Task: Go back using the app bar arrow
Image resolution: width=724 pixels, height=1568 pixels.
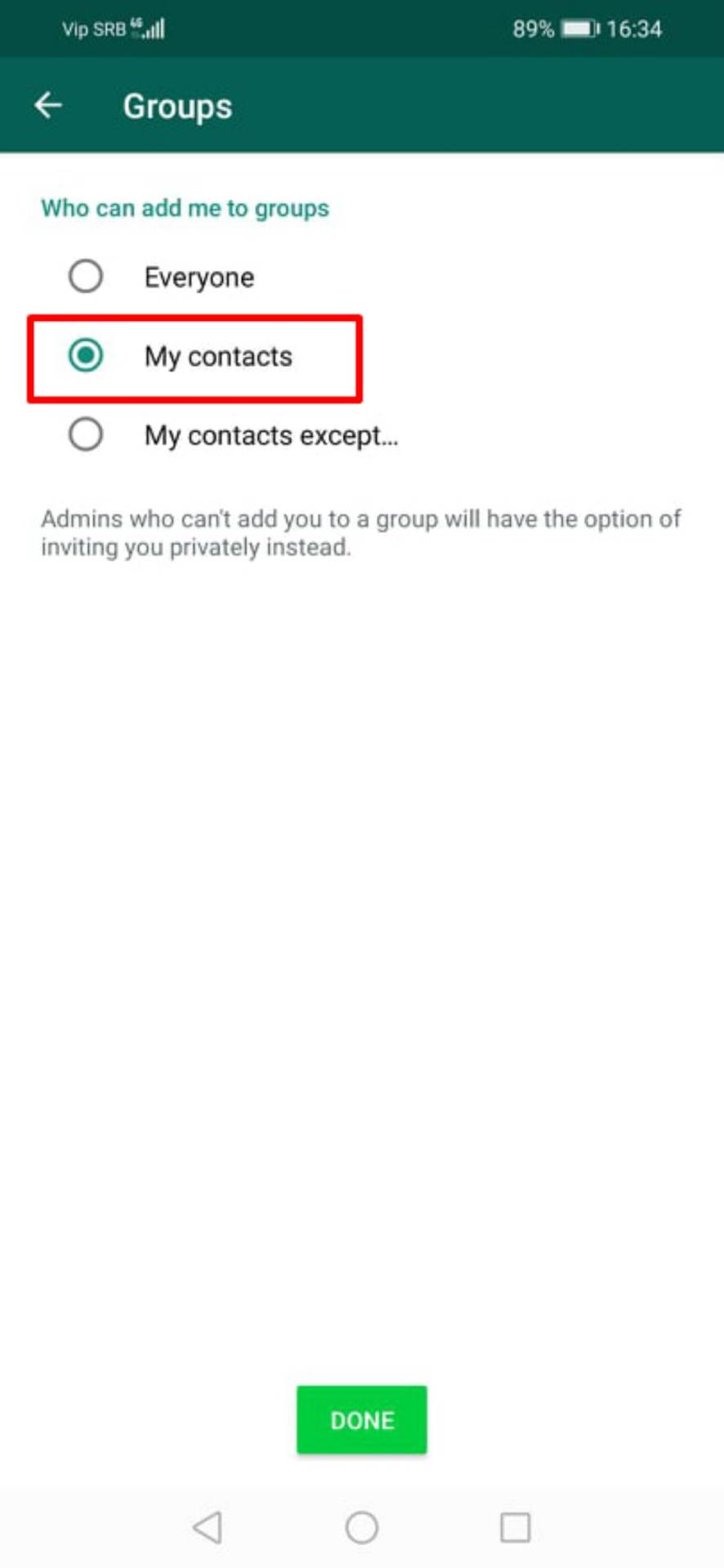Action: [48, 105]
